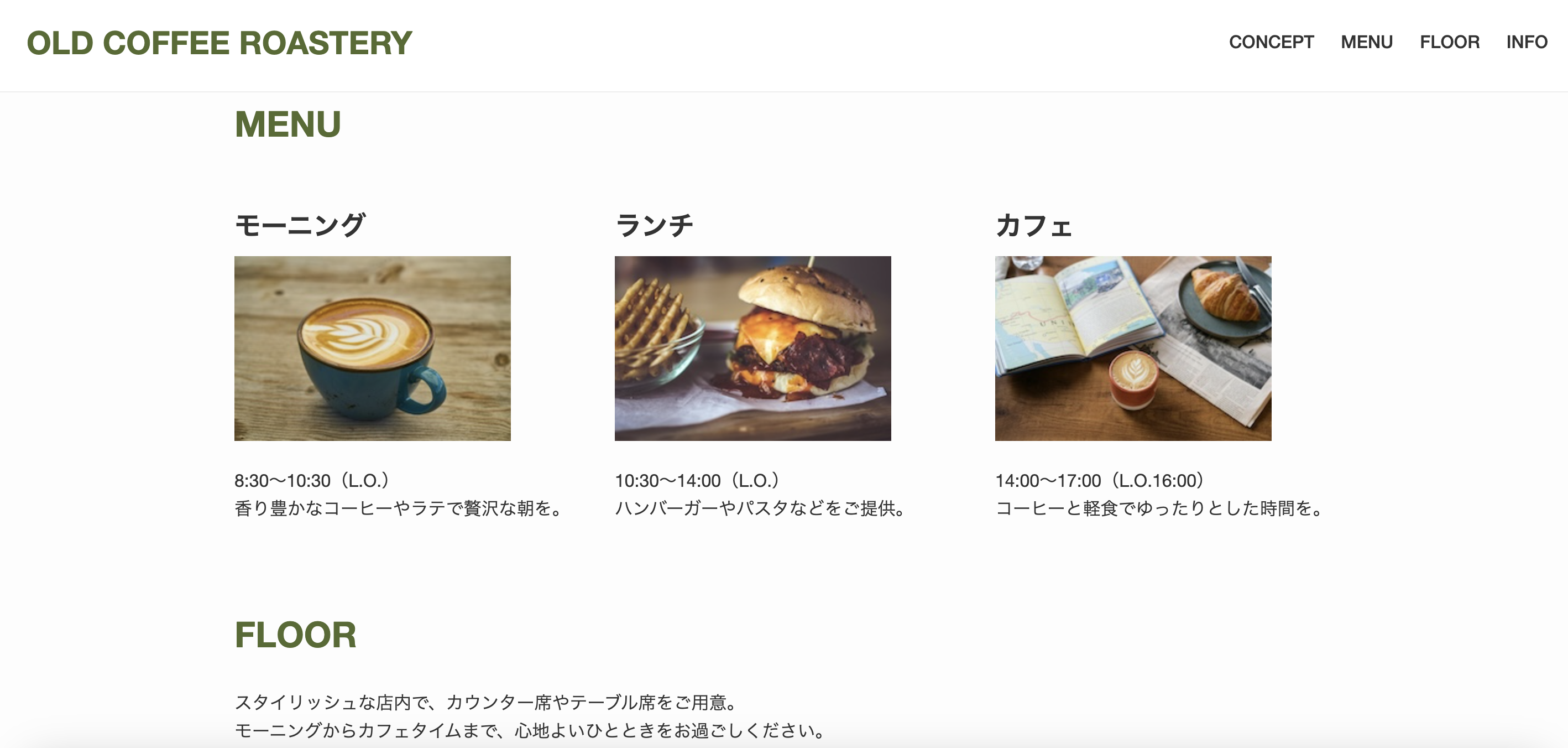Tap the OLD COFFEE ROASTERY site title
This screenshot has width=1568, height=748.
219,43
